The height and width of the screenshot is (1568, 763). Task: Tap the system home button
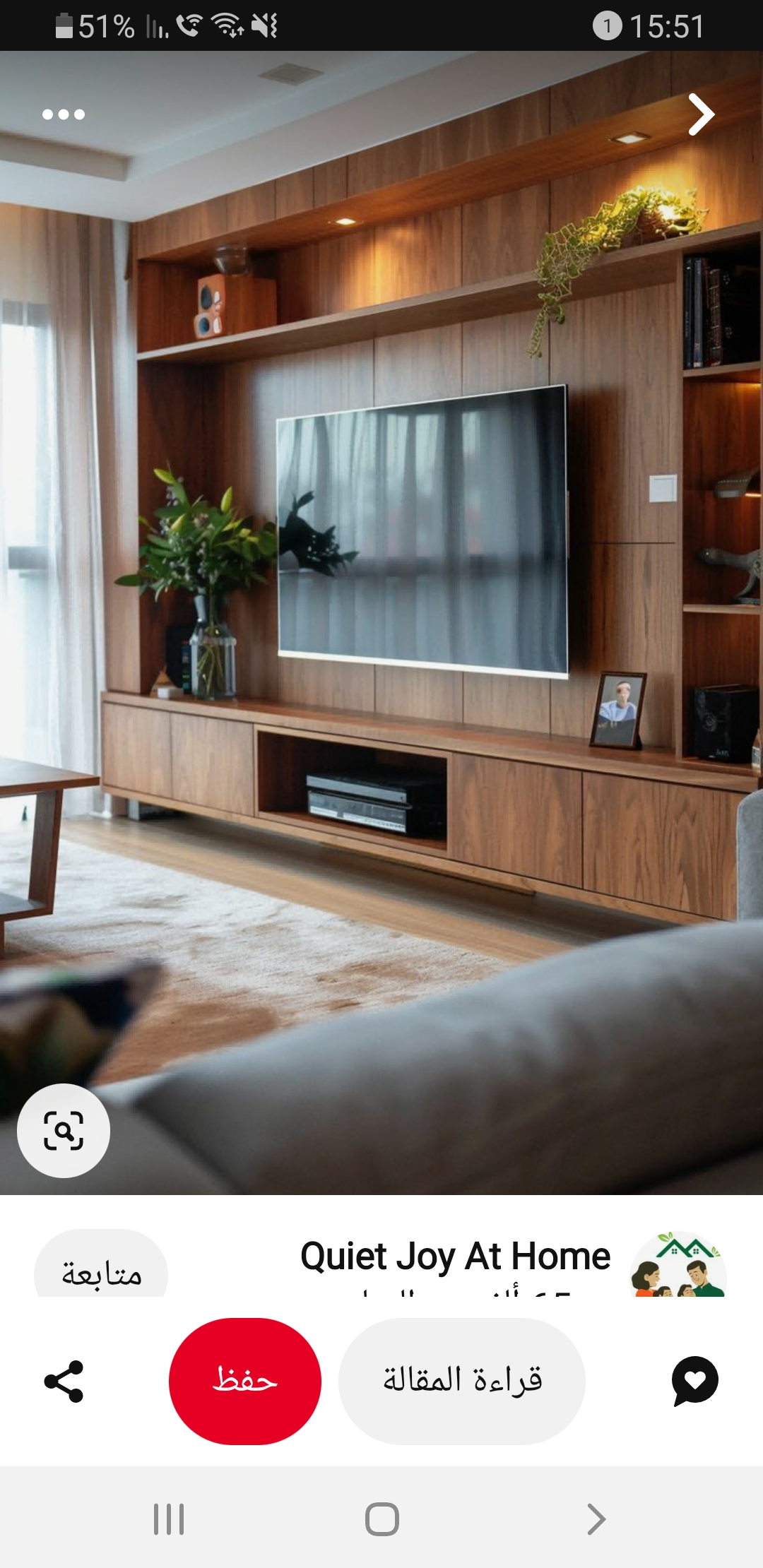(x=381, y=1519)
